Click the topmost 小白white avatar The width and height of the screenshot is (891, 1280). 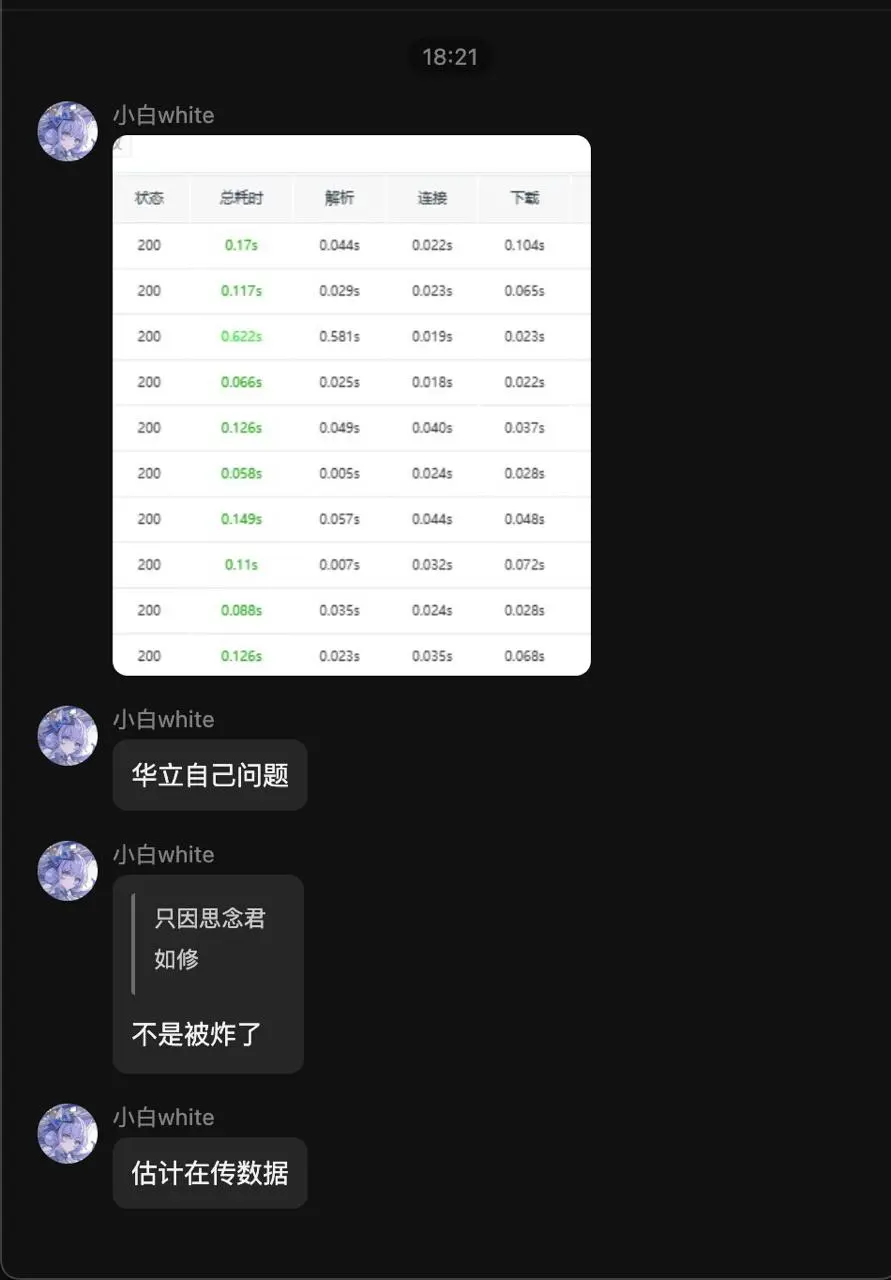click(x=67, y=131)
